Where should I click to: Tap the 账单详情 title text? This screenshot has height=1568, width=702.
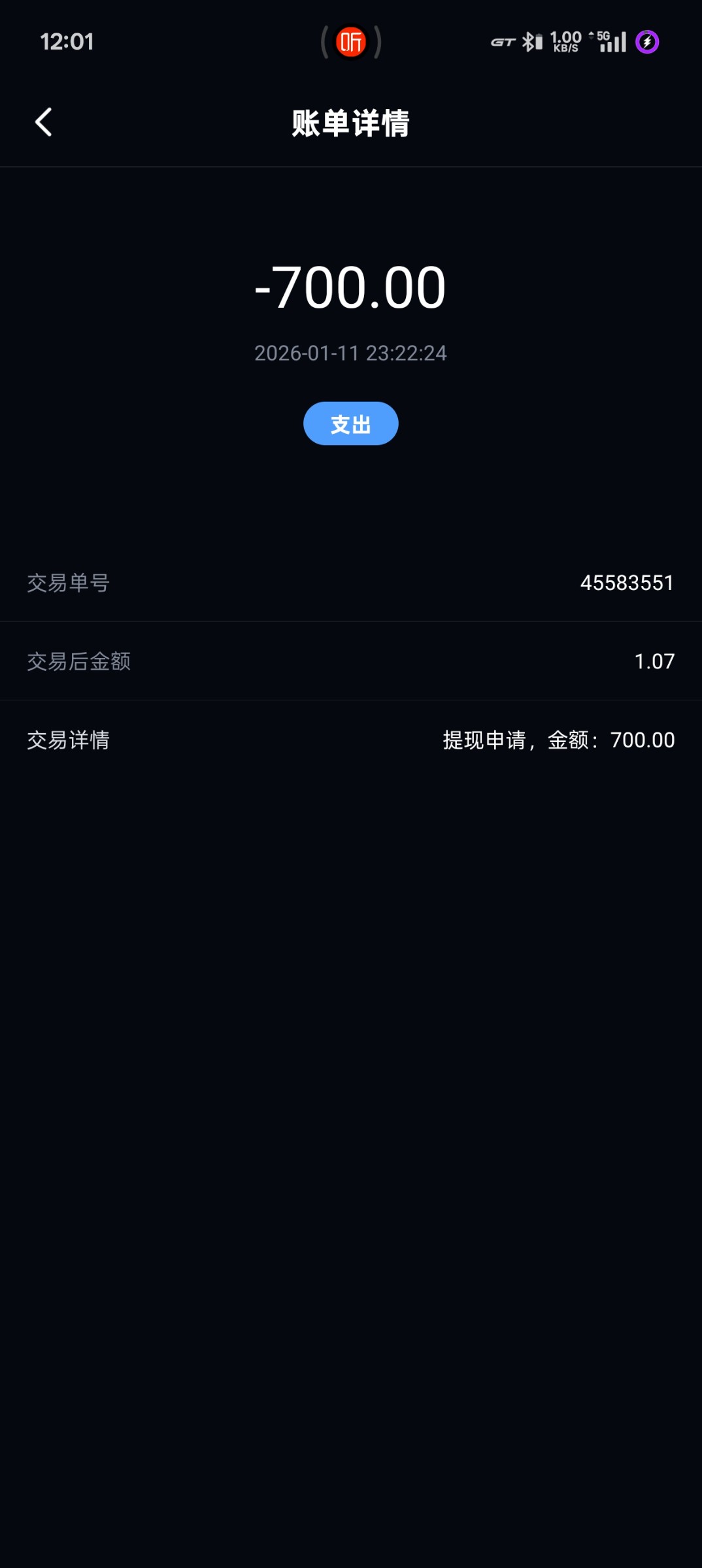coord(350,124)
